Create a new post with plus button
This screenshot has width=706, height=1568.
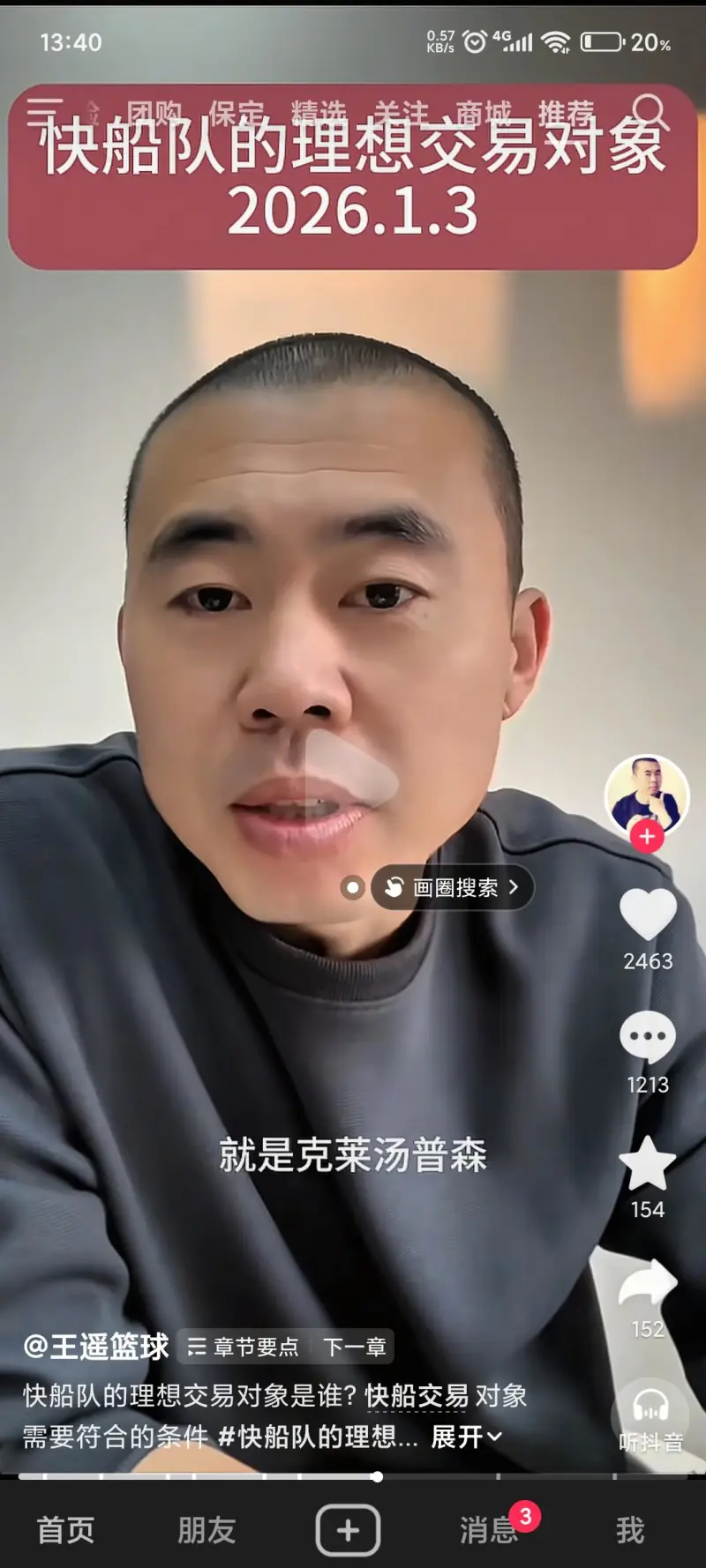click(x=349, y=1530)
